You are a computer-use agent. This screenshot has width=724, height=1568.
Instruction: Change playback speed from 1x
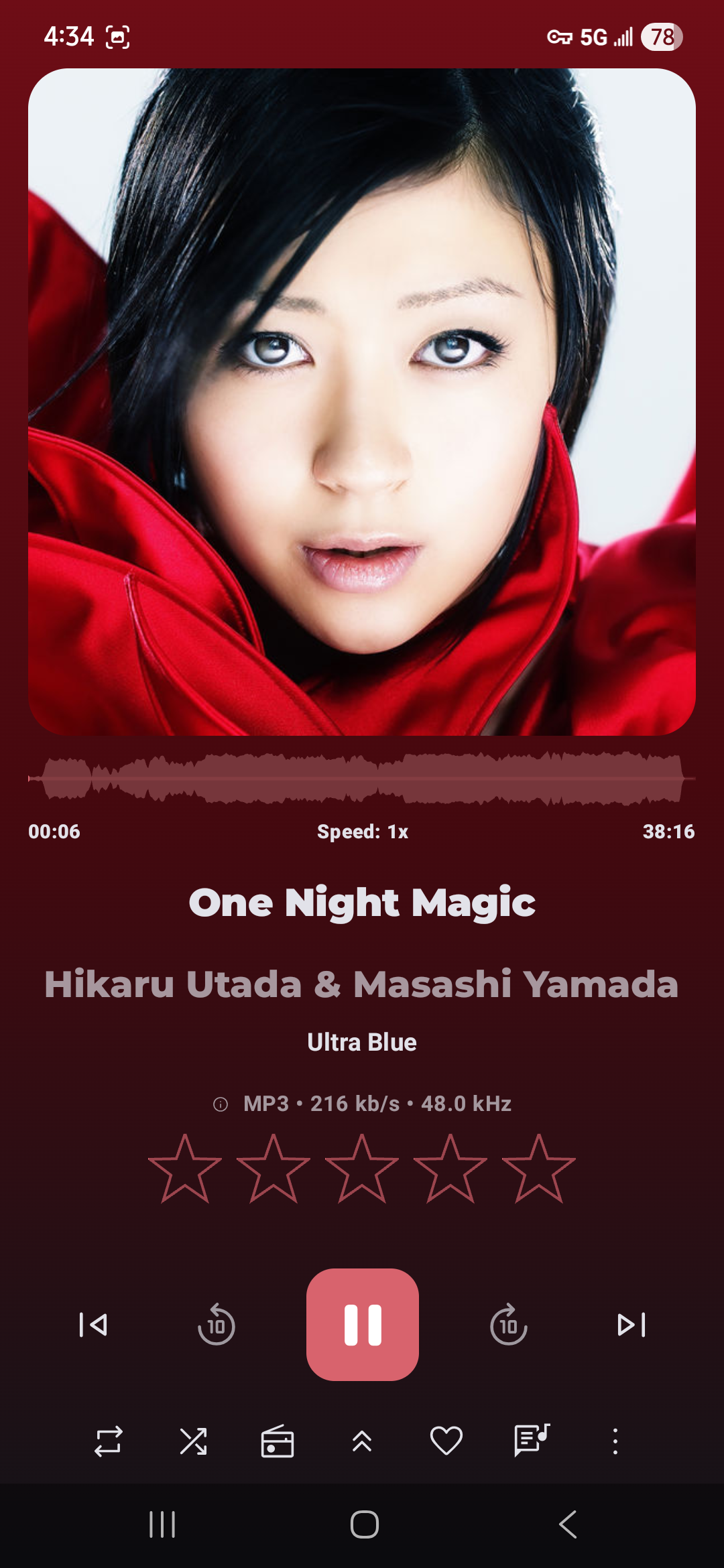tap(362, 832)
